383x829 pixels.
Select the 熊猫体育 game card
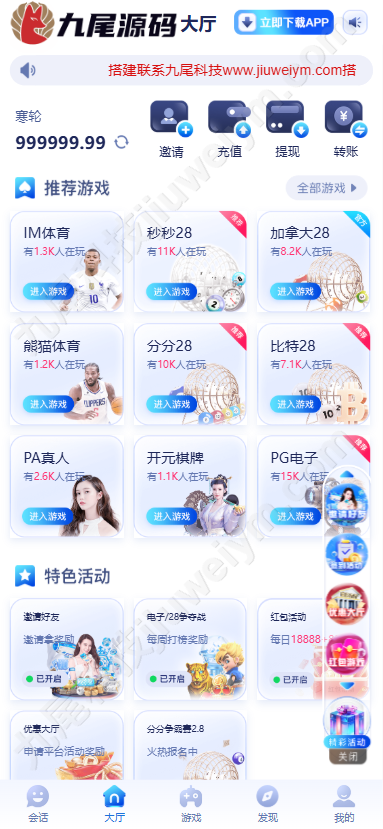67,374
